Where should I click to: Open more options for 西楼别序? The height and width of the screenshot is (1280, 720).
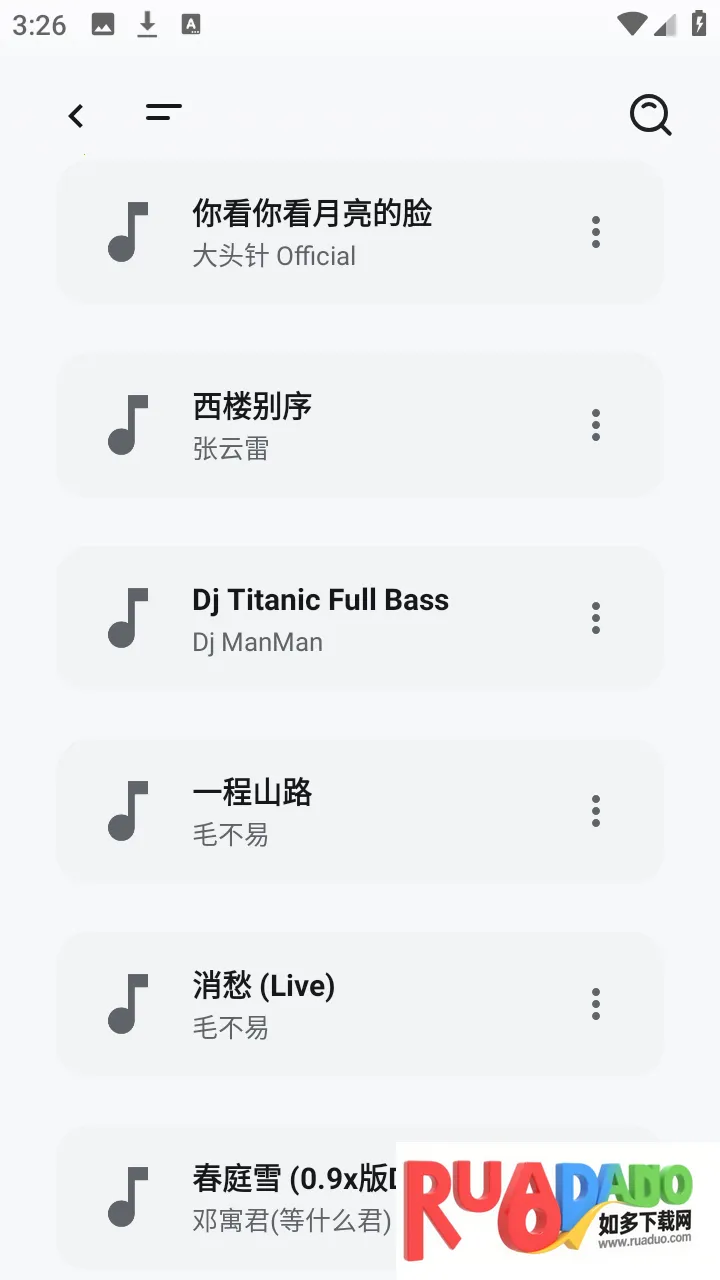click(596, 425)
